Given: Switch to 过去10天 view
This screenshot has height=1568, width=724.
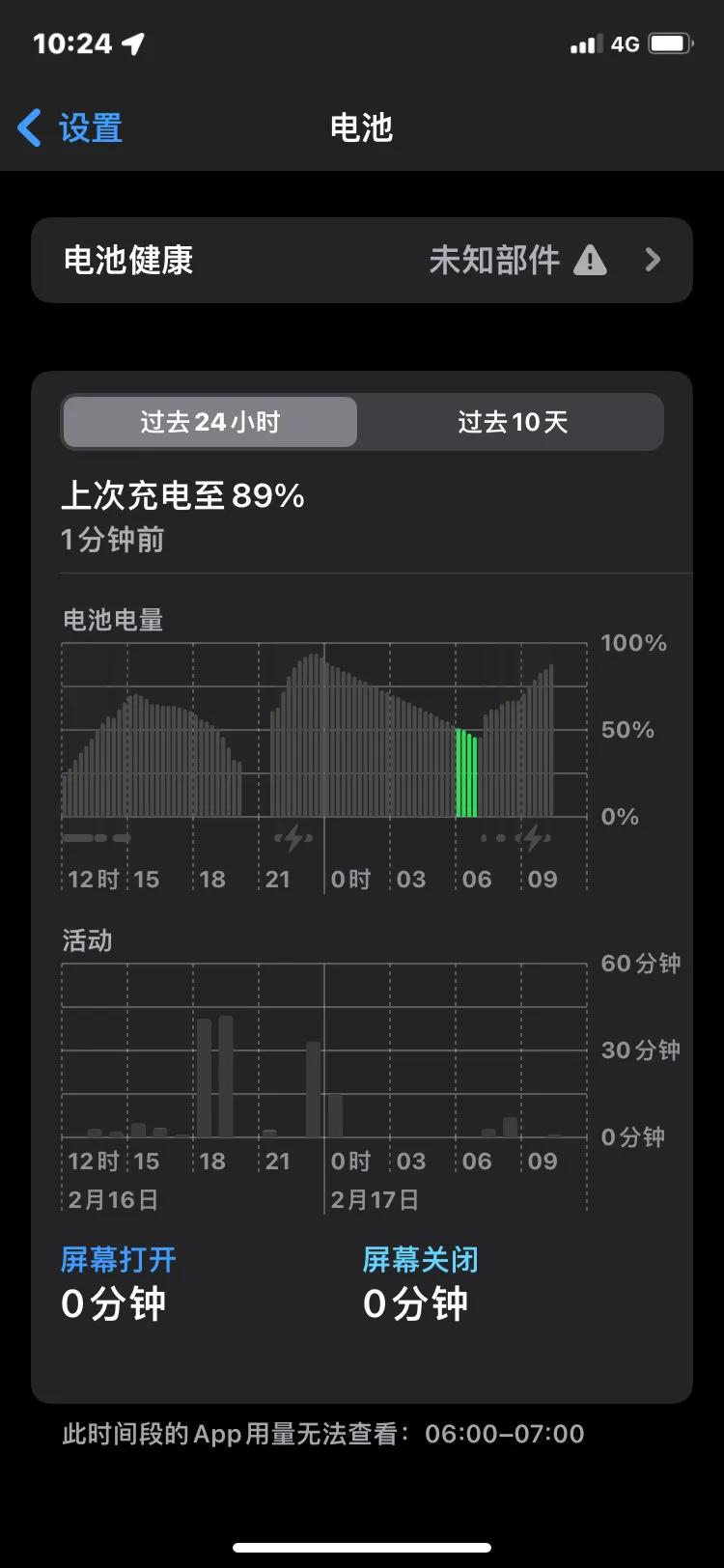Looking at the screenshot, I should click(x=512, y=422).
